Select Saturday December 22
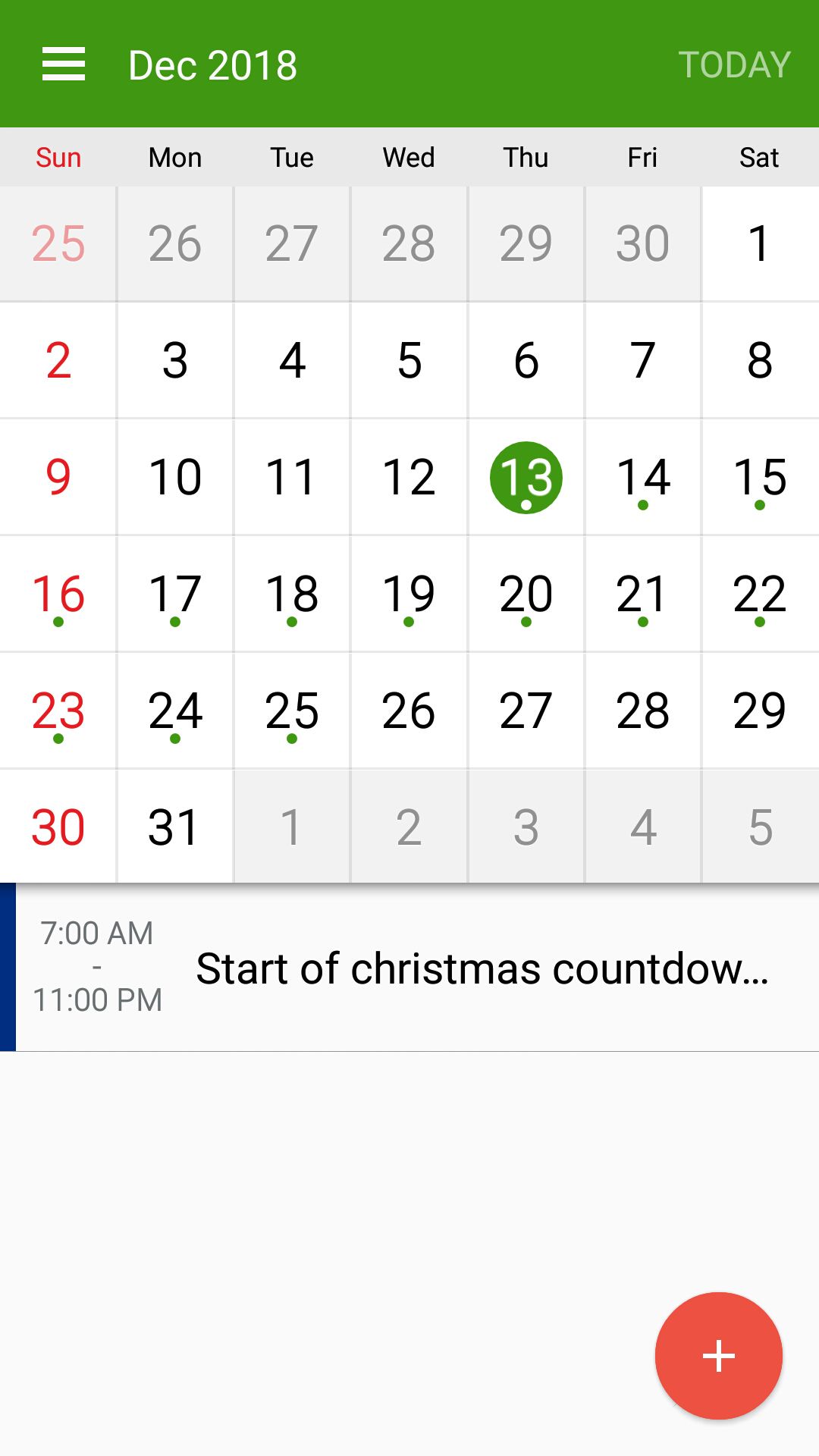The image size is (819, 1456). click(760, 594)
